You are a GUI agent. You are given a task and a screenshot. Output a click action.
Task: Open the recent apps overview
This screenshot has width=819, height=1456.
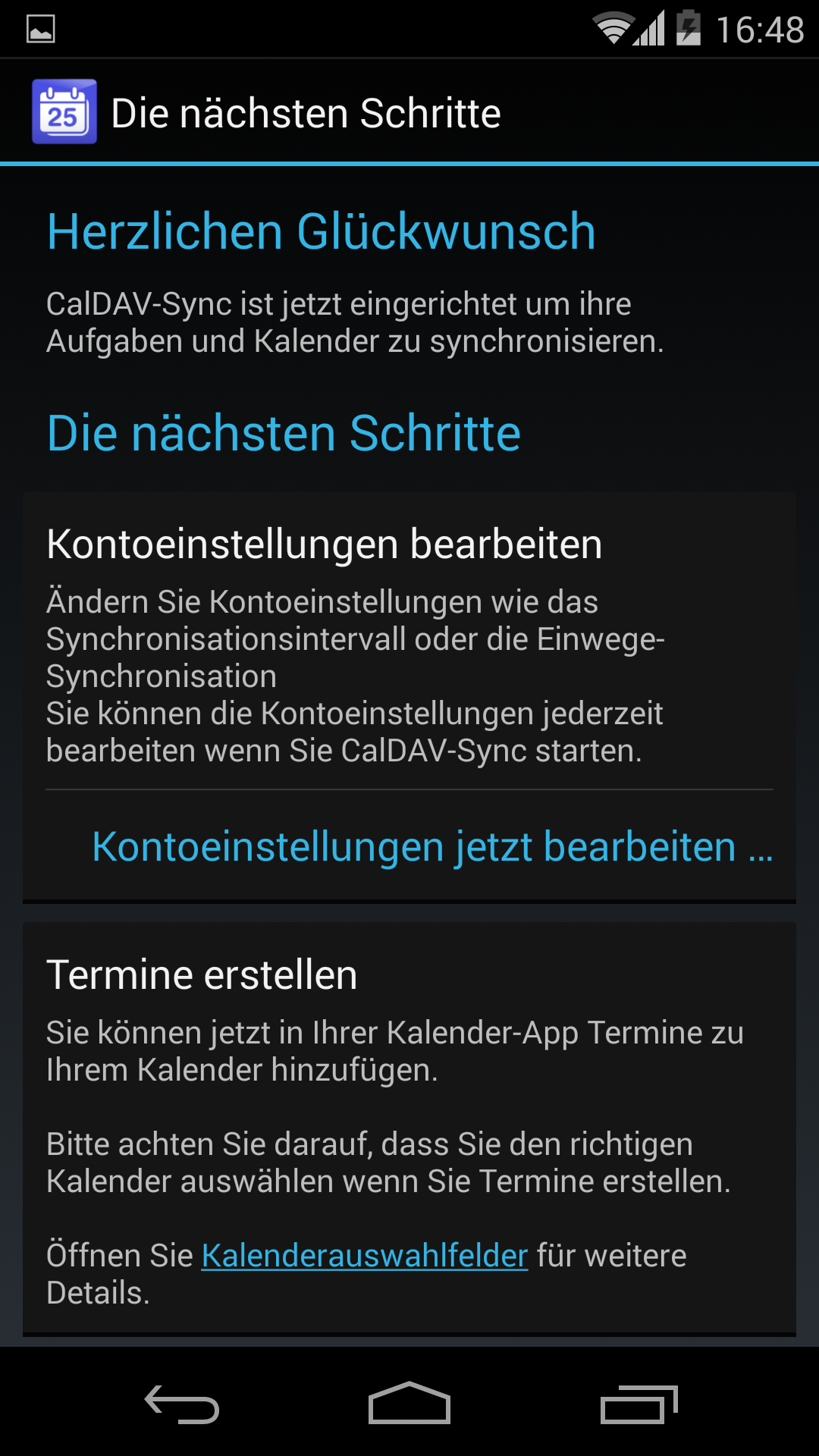coord(639,1404)
